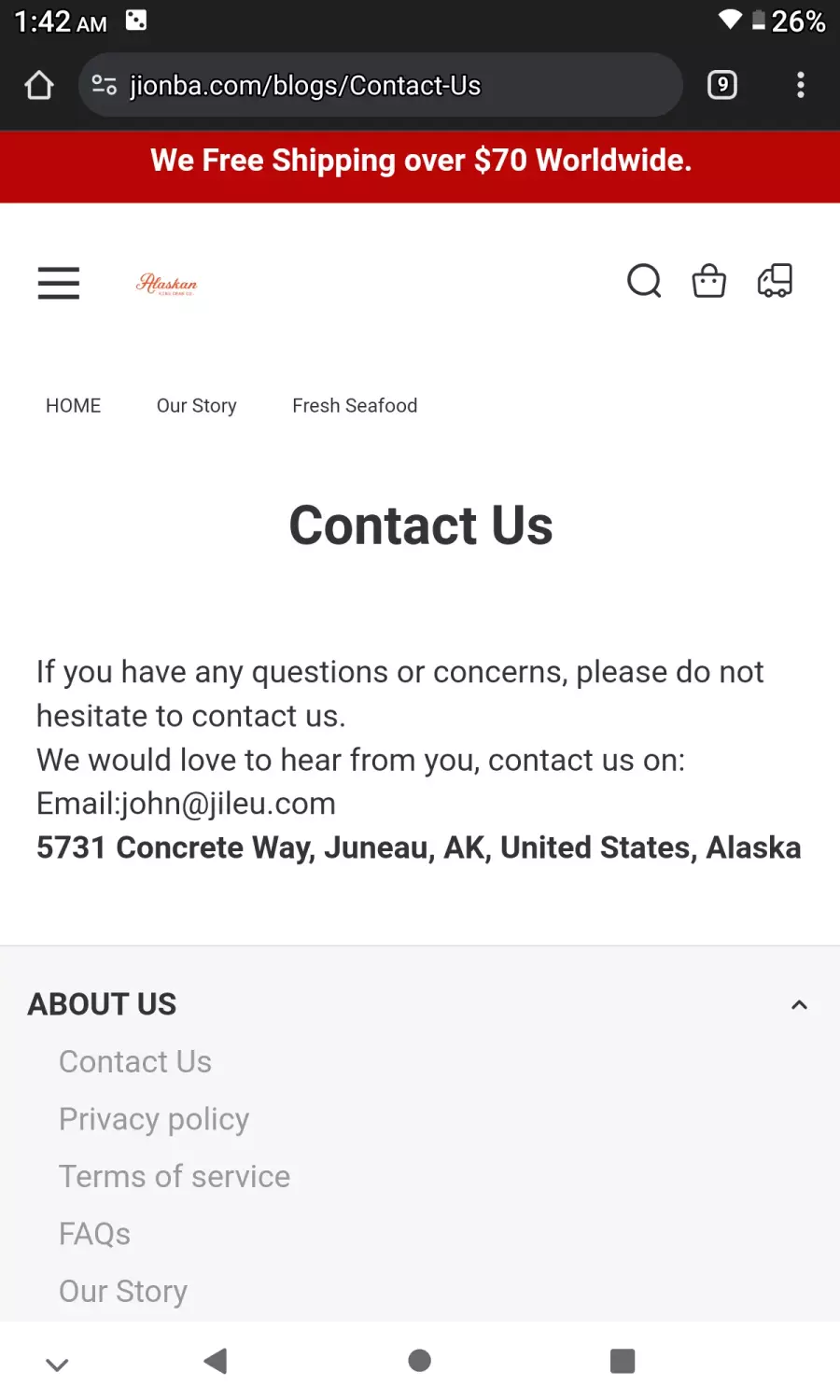Image resolution: width=840 pixels, height=1400 pixels.
Task: View Terms of service
Action: pos(175,1177)
